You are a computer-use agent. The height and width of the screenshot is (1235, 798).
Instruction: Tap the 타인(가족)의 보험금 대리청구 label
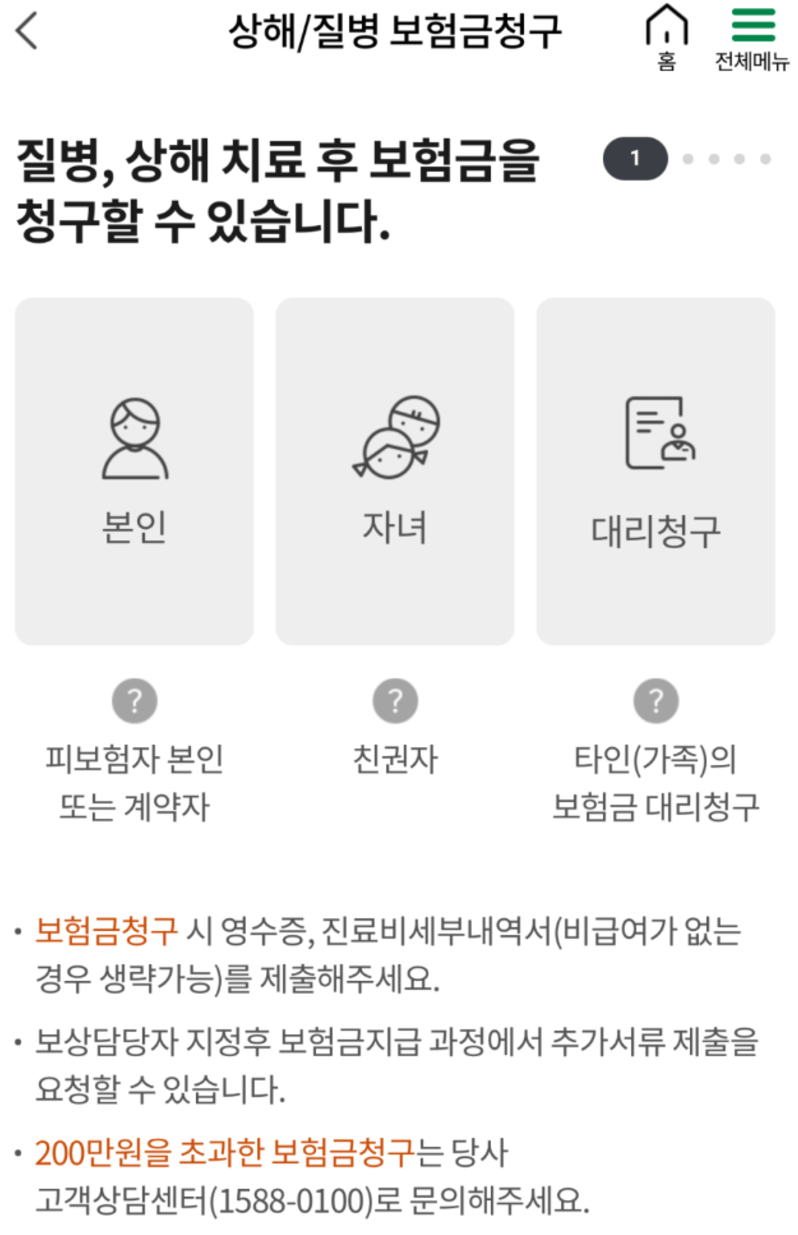coord(655,782)
